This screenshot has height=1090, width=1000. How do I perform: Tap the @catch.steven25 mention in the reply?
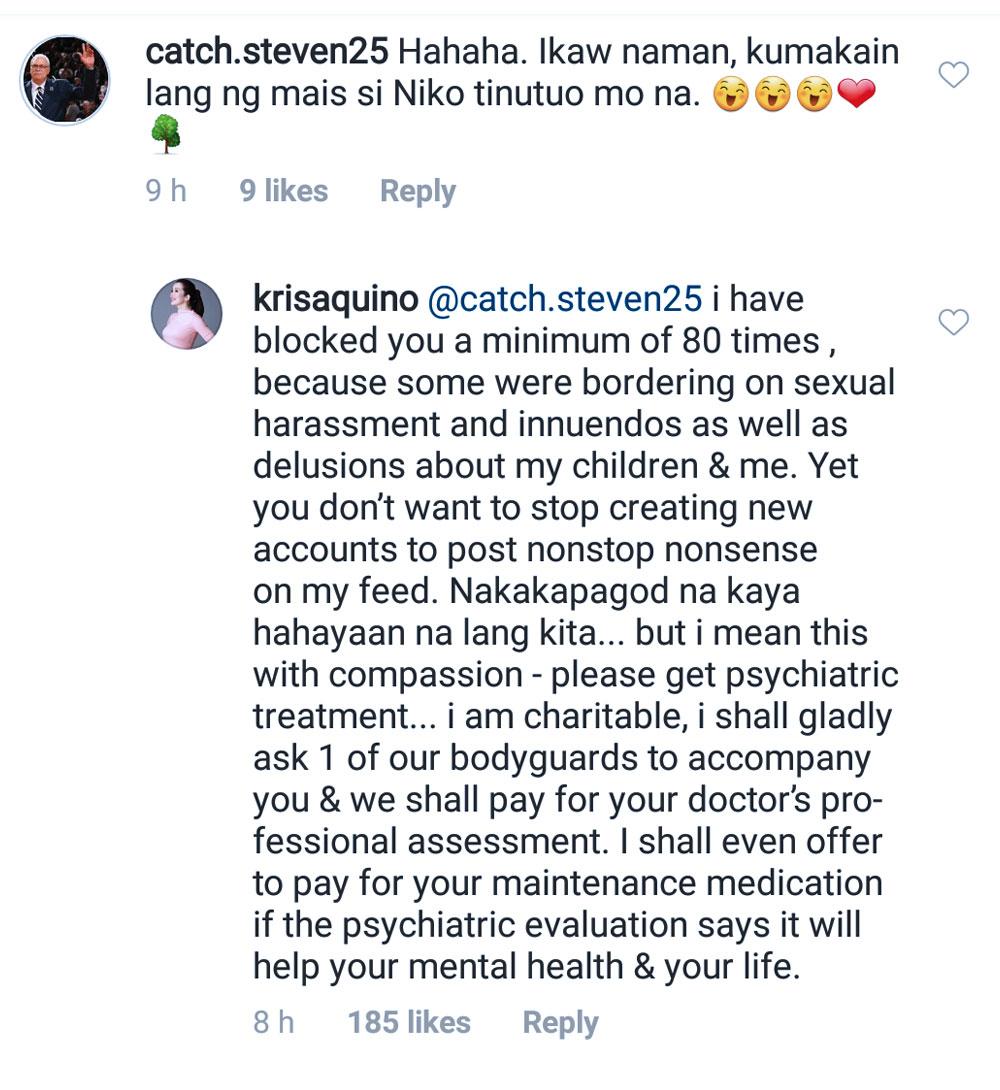pos(567,299)
